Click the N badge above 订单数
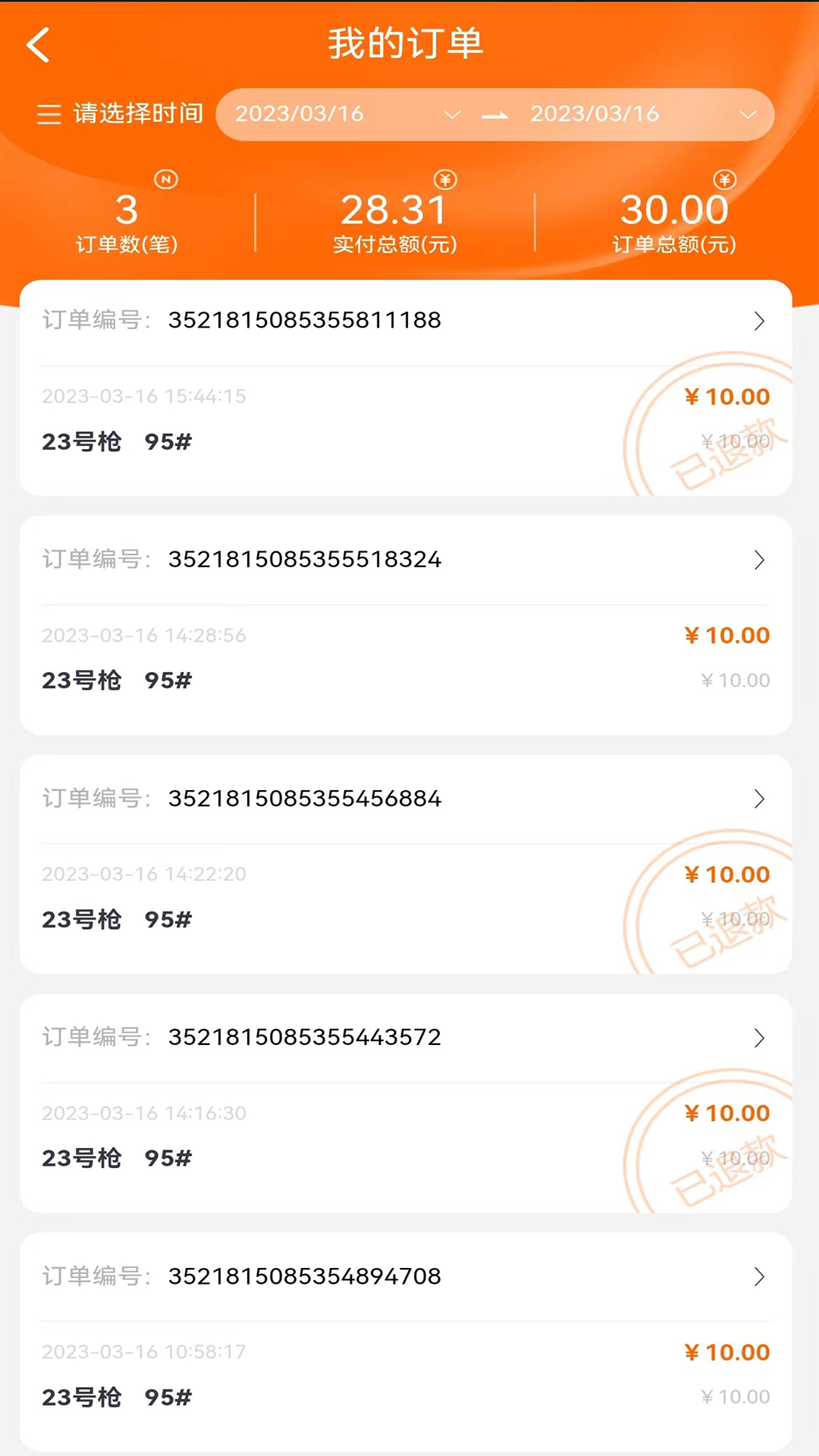Image resolution: width=819 pixels, height=1456 pixels. click(x=166, y=180)
